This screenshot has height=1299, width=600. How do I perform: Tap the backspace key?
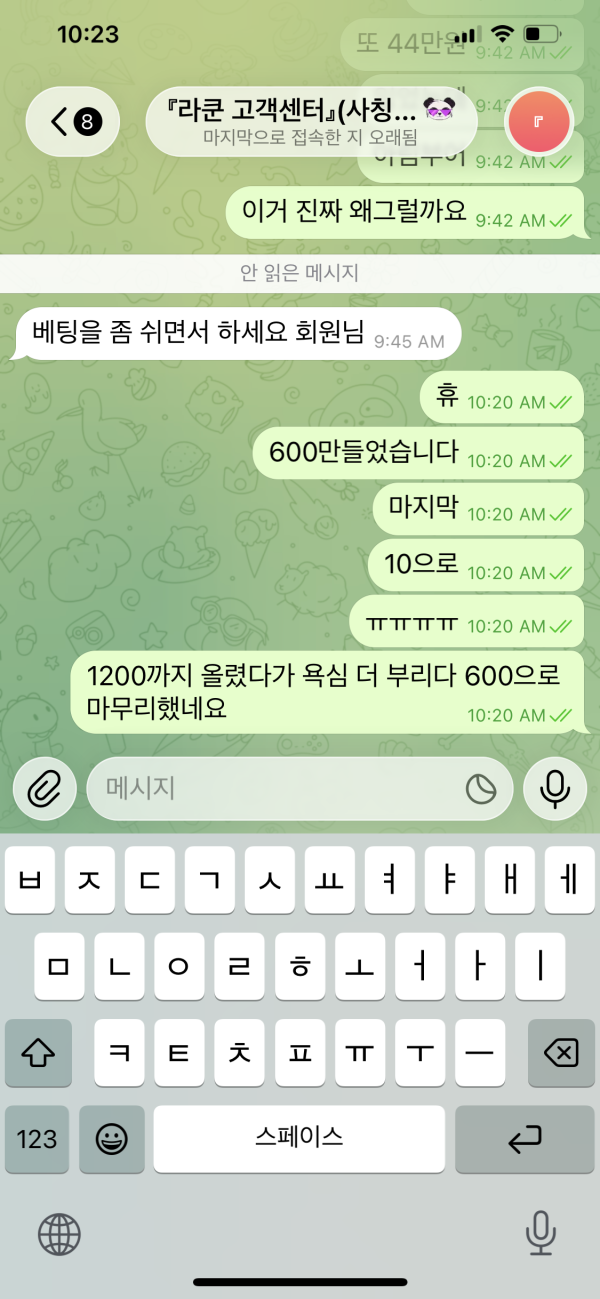[561, 1052]
